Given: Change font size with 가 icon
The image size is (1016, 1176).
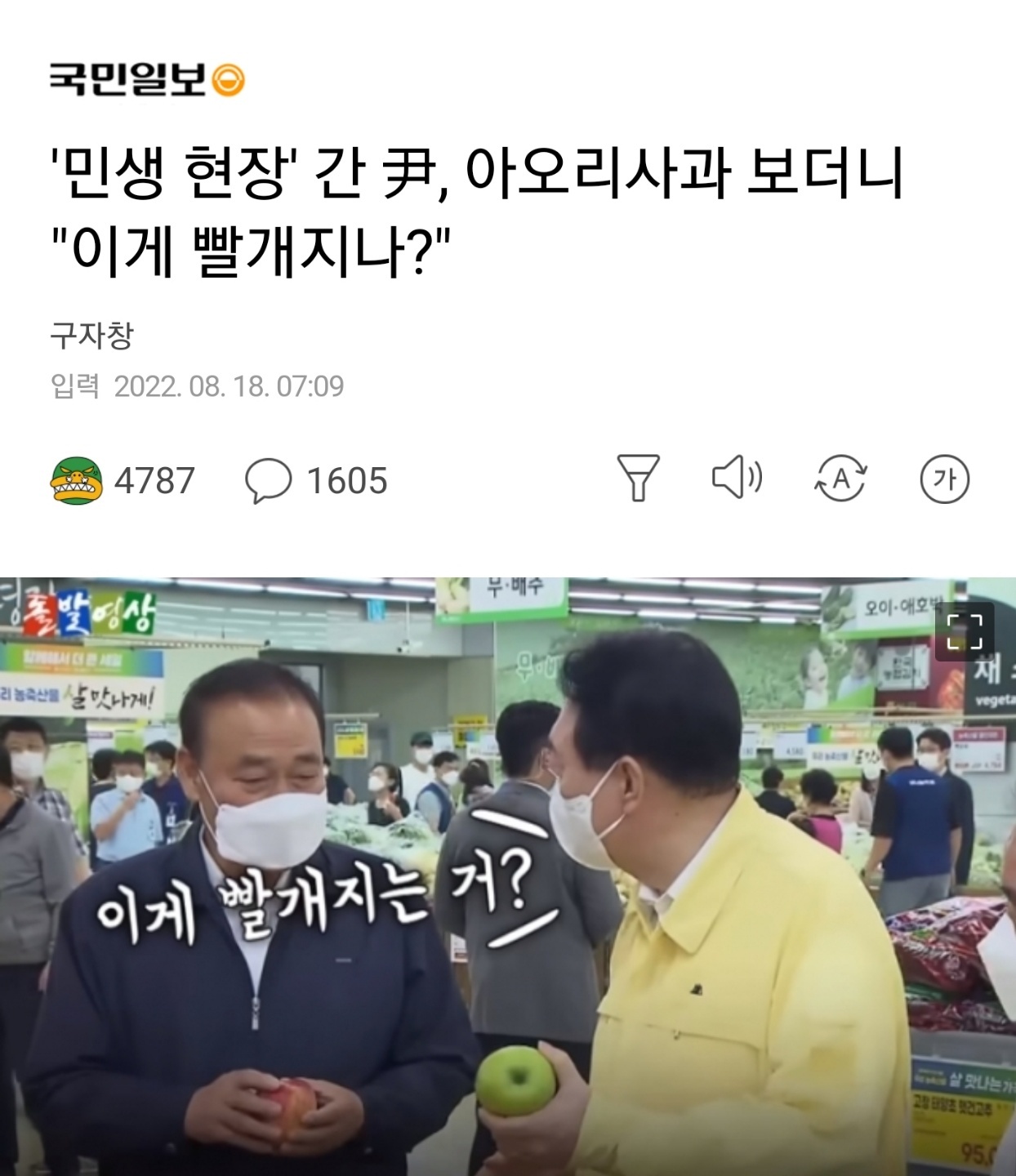Looking at the screenshot, I should point(944,479).
